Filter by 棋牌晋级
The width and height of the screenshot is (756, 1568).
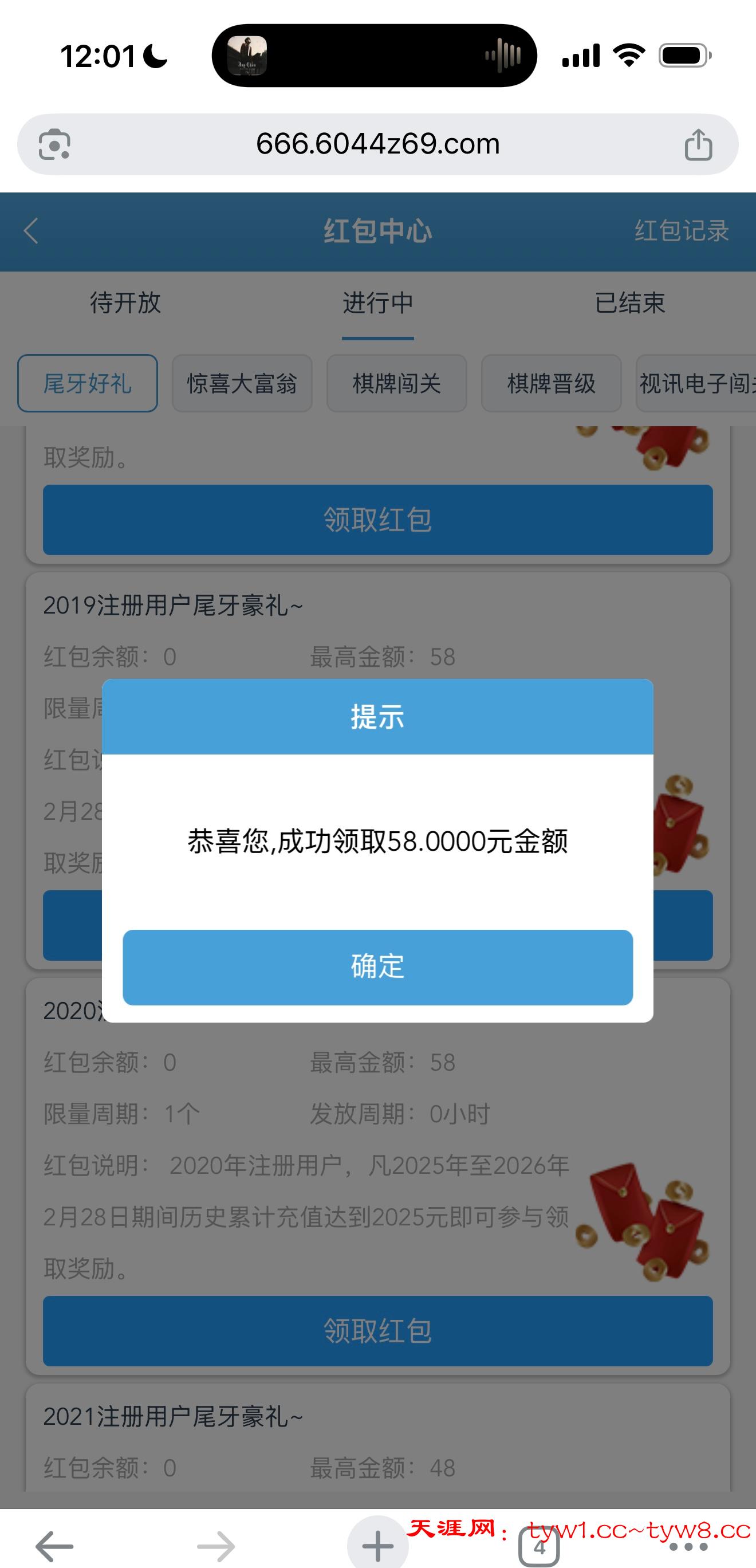point(552,383)
